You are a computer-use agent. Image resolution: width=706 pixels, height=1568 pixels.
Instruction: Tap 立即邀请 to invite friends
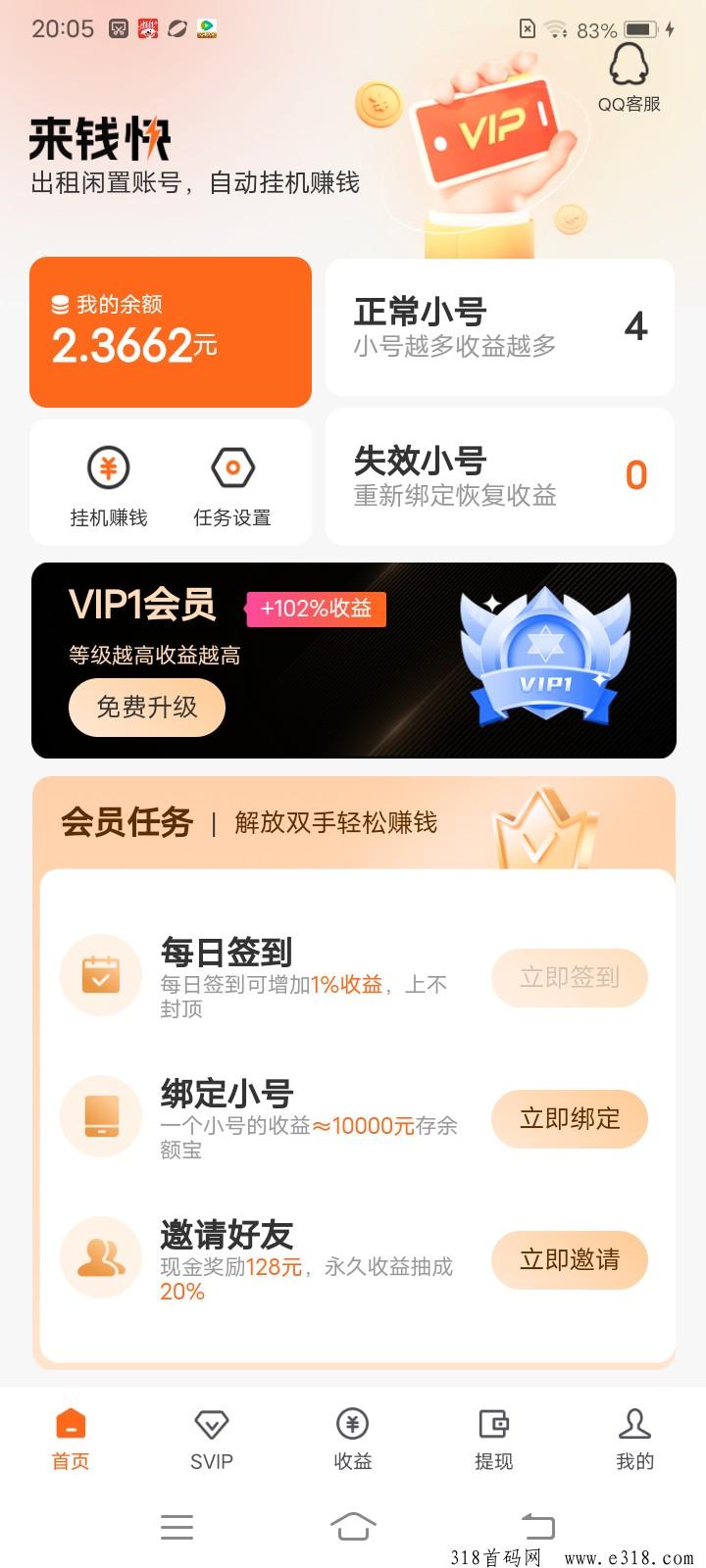click(570, 1259)
